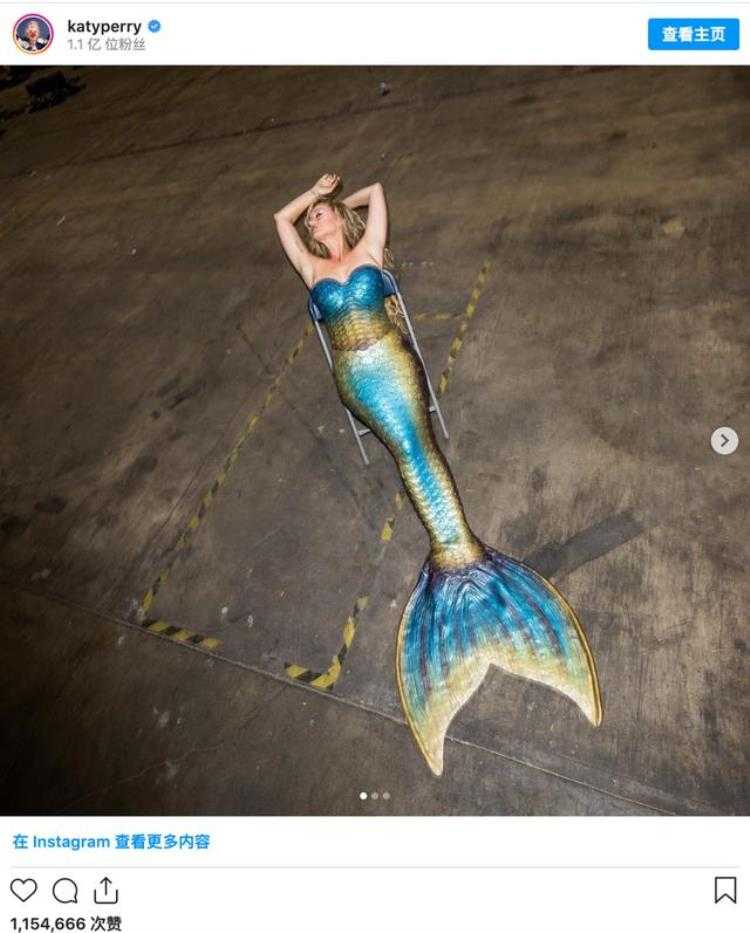Like this katyperry post
This screenshot has width=750, height=933.
(24, 890)
